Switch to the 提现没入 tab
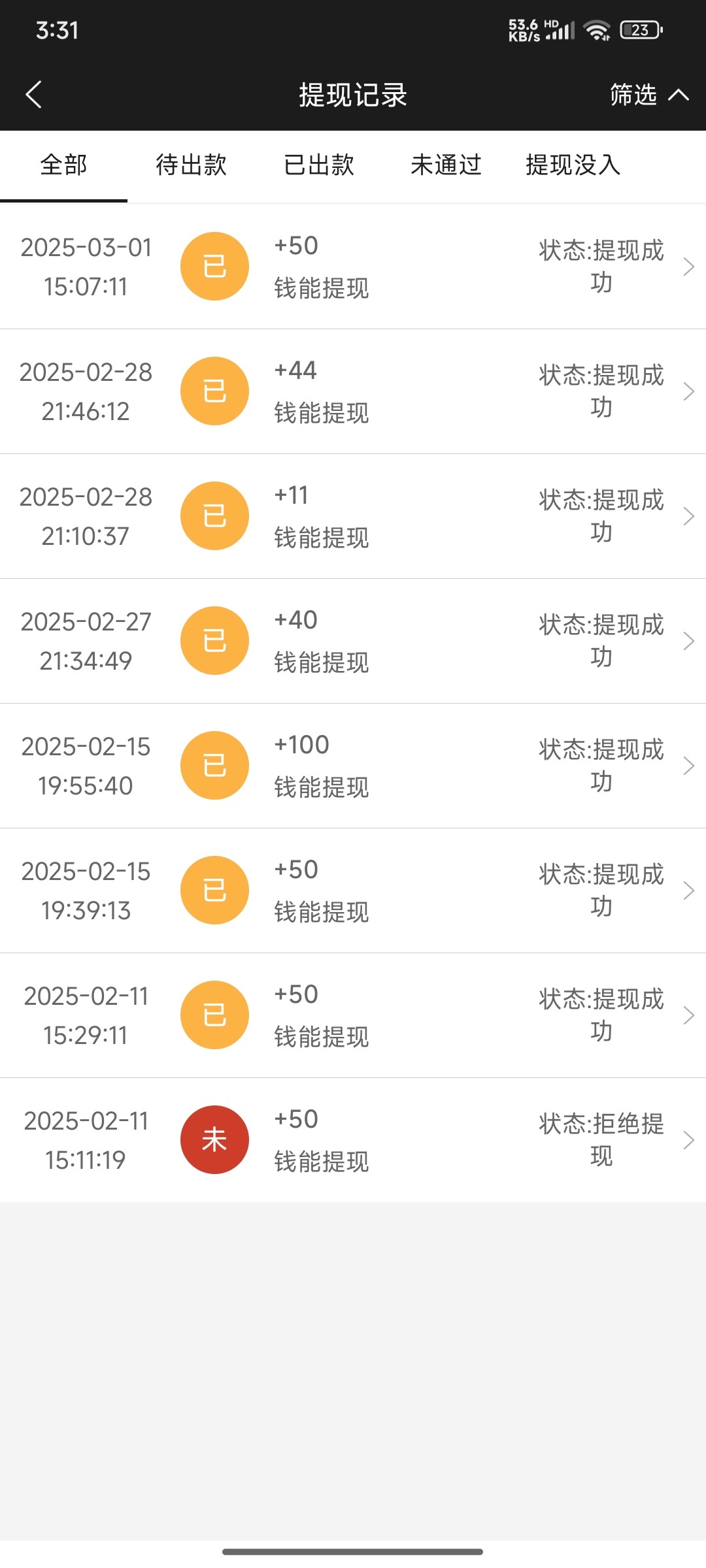 573,165
